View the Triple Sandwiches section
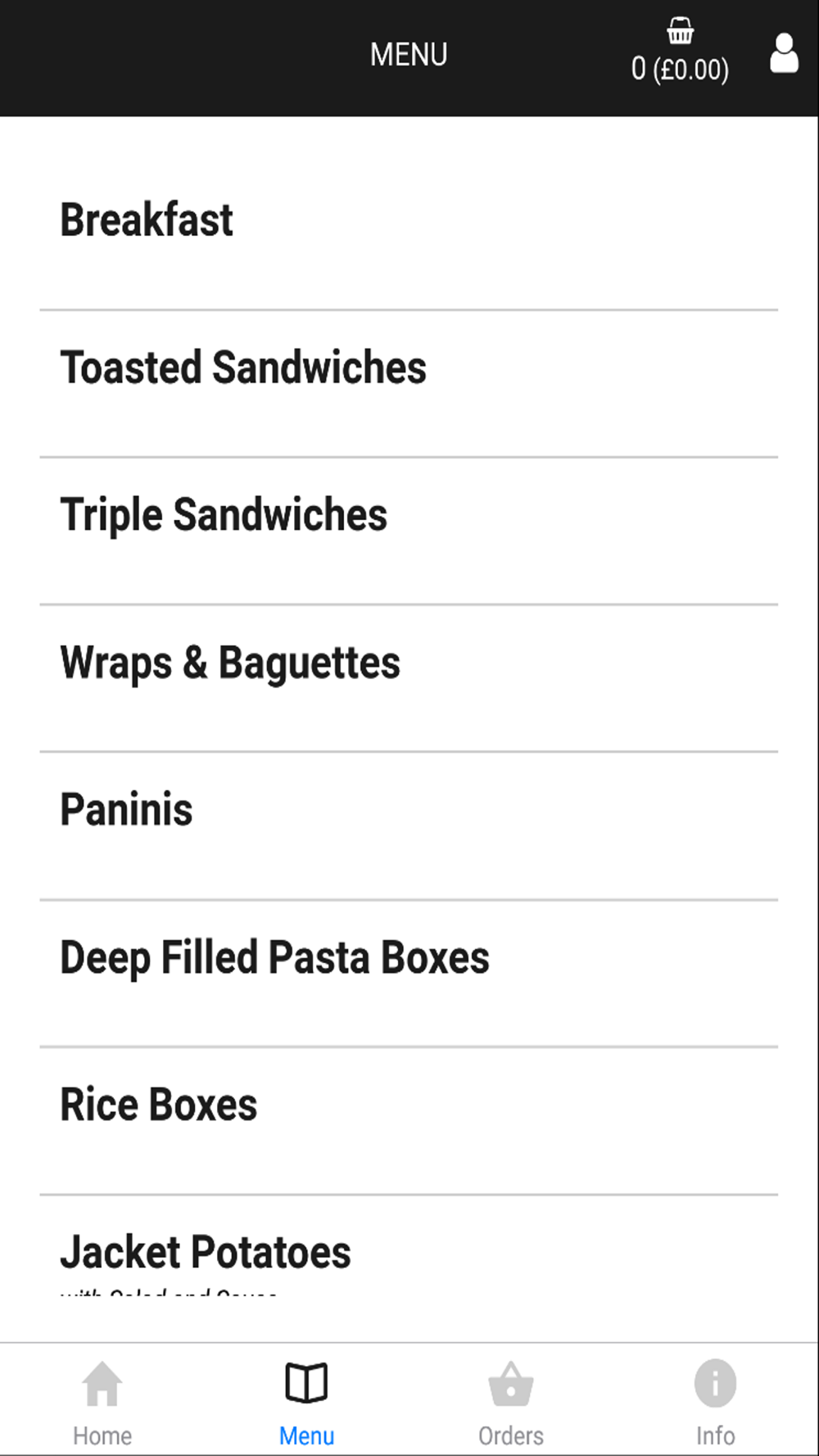 [x=224, y=515]
